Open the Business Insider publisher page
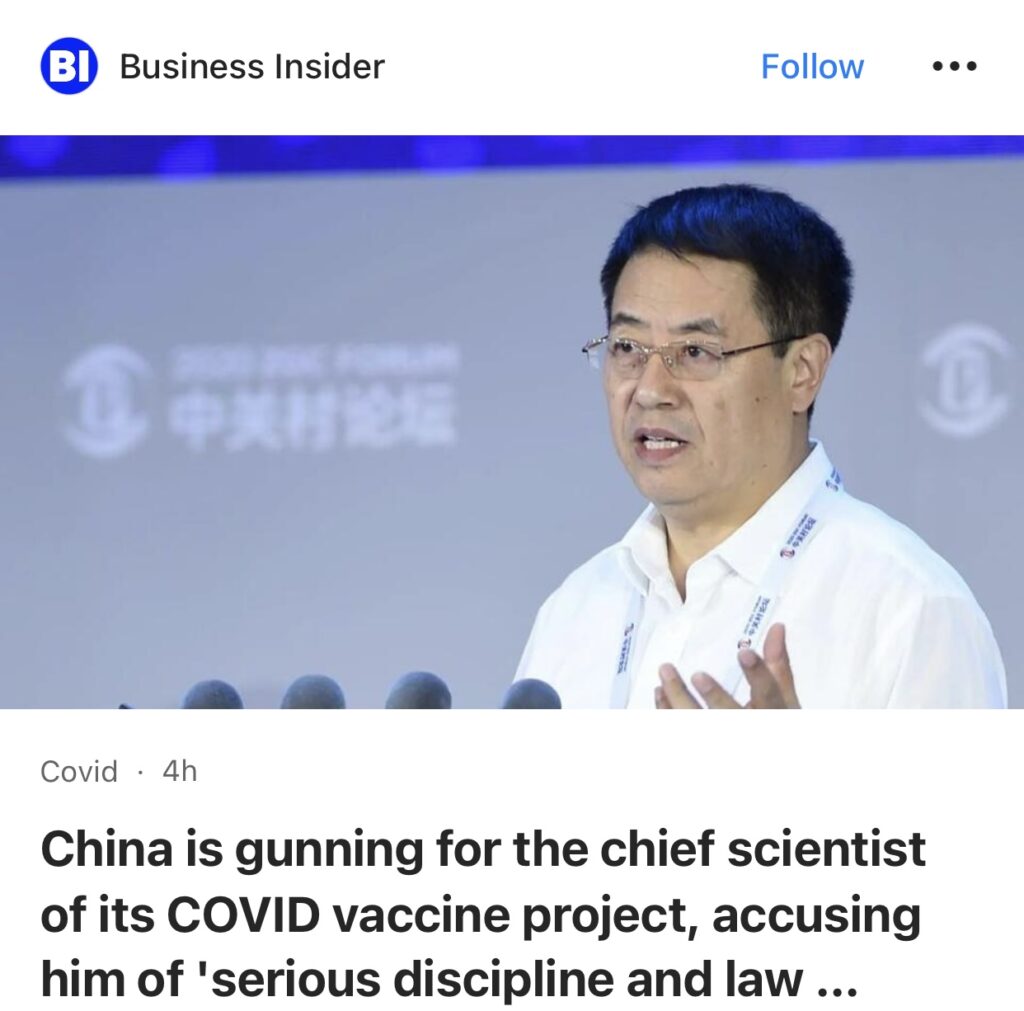The image size is (1024, 1011). (251, 67)
